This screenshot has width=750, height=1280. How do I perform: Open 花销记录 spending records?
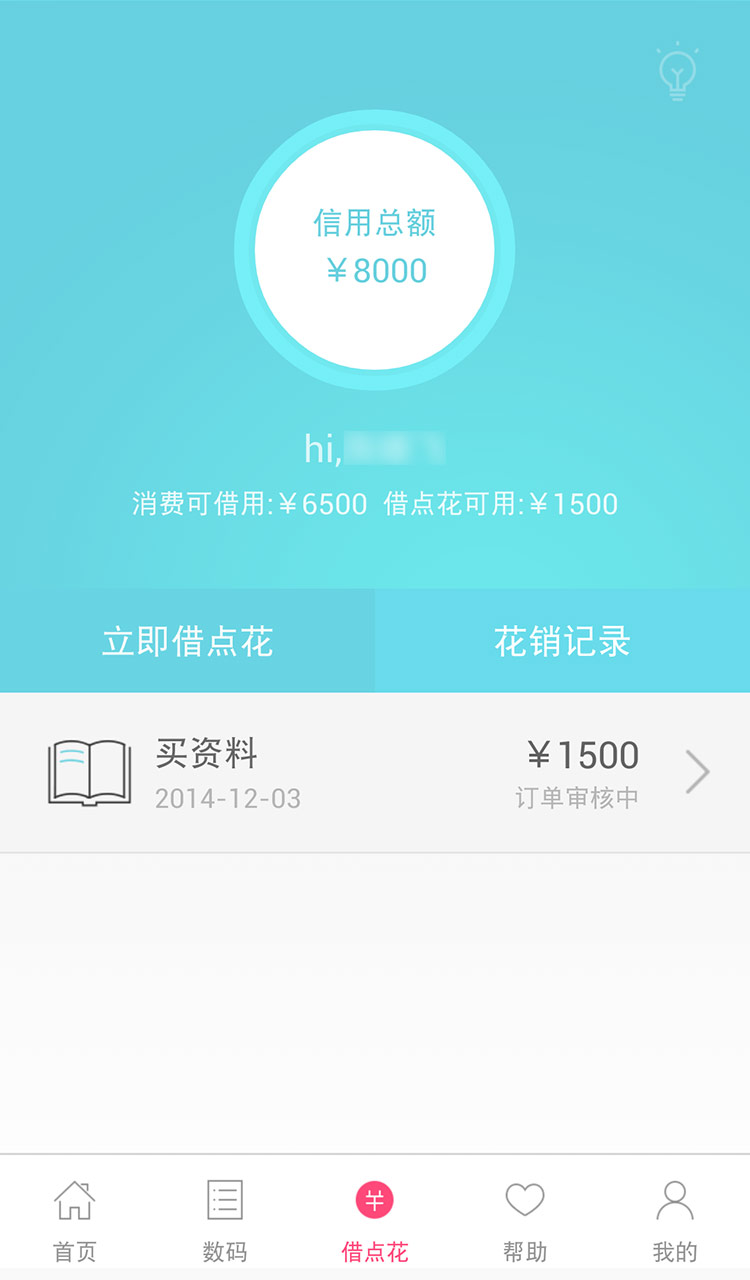click(562, 641)
